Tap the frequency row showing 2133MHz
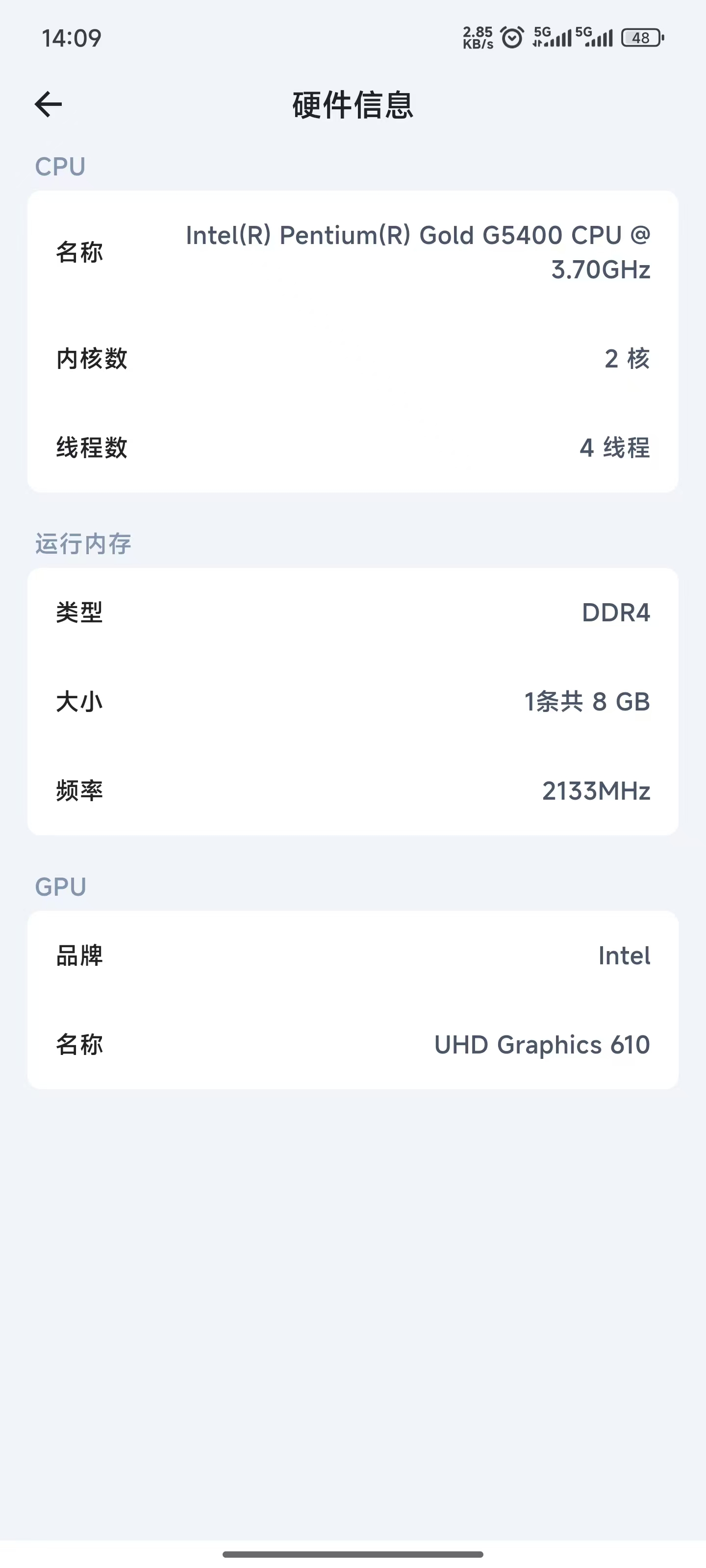Image resolution: width=706 pixels, height=1568 pixels. click(x=353, y=791)
